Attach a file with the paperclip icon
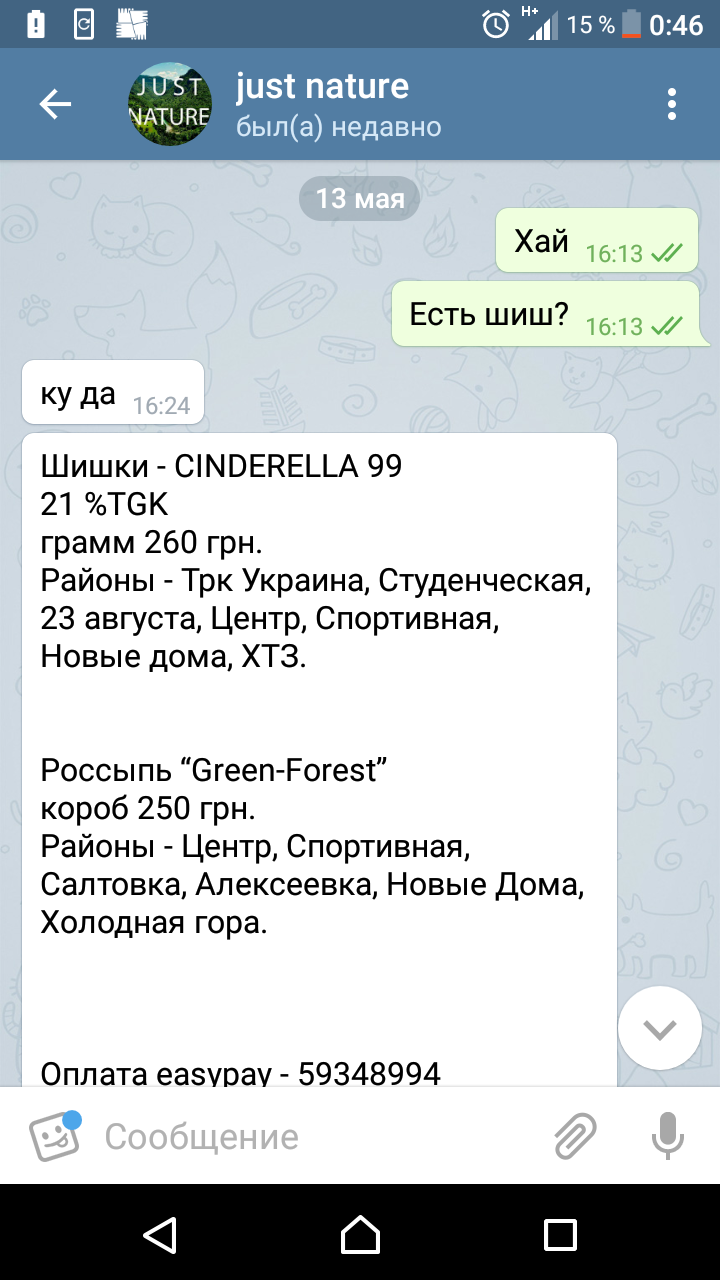720x1280 pixels. click(575, 1136)
